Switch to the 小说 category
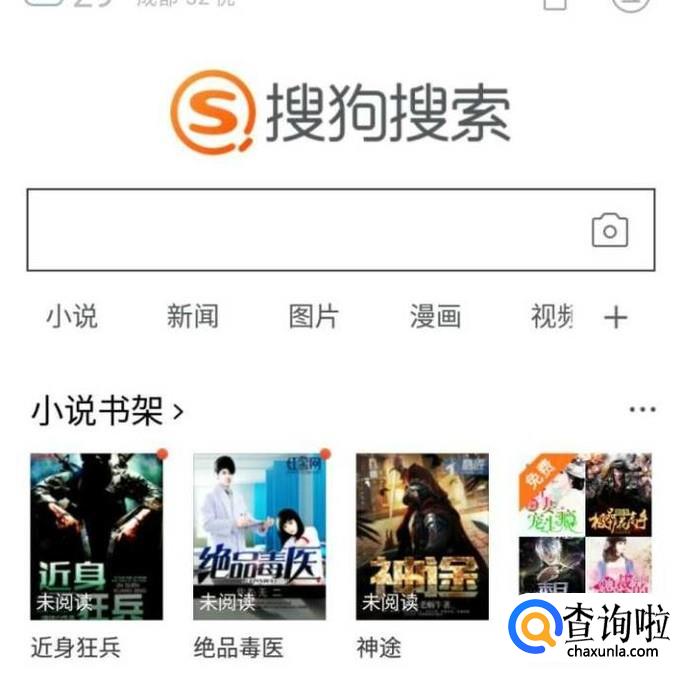Image resolution: width=682 pixels, height=682 pixels. (x=72, y=317)
